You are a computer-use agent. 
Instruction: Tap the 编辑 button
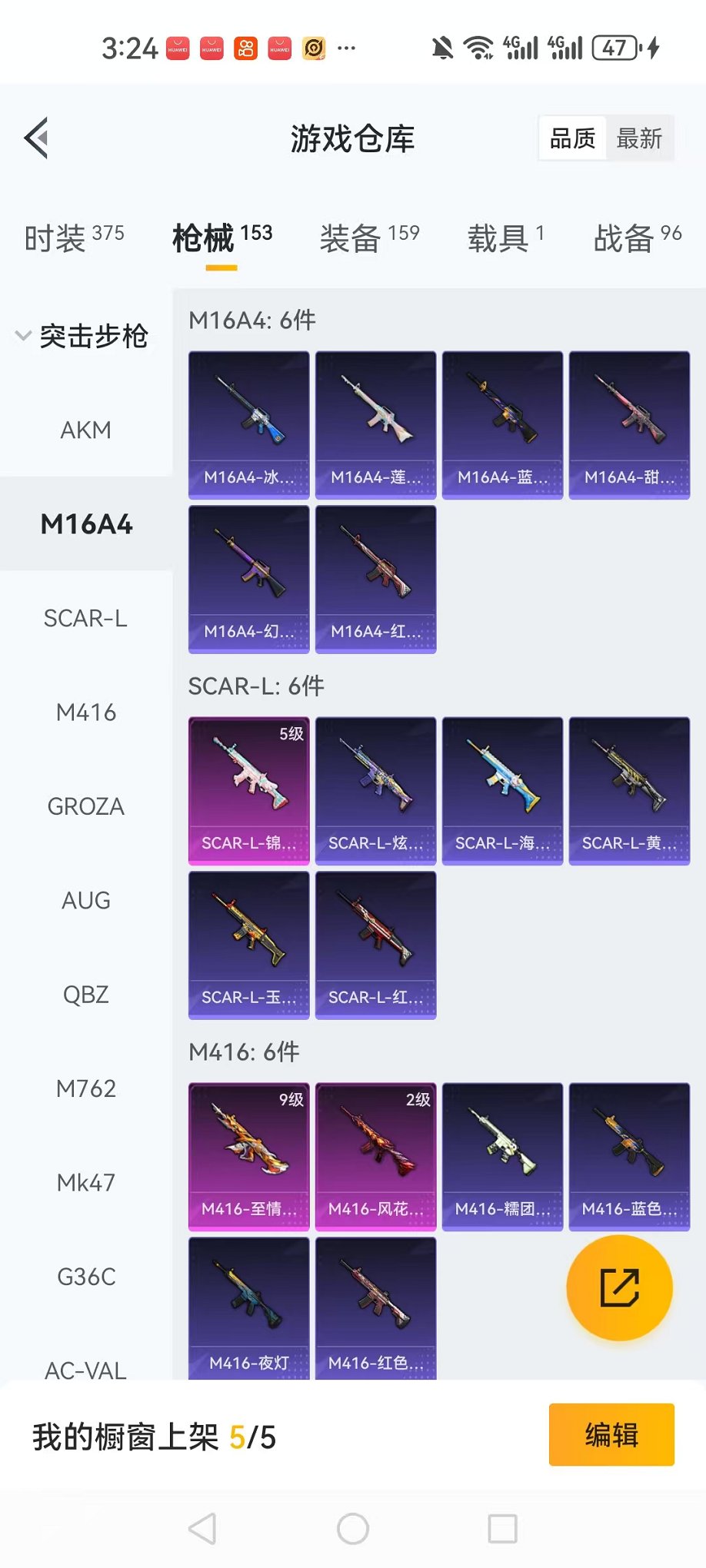point(611,1435)
